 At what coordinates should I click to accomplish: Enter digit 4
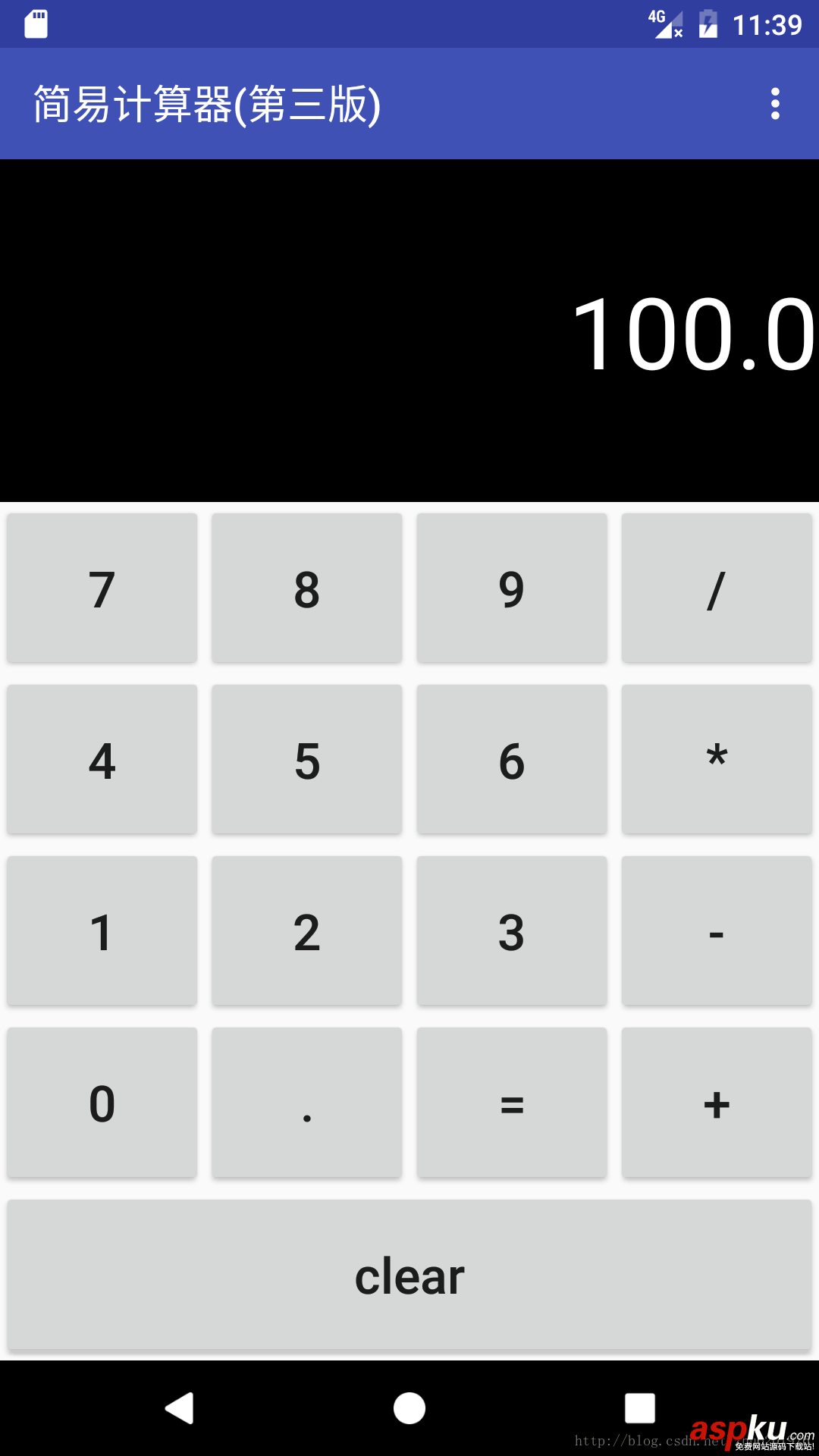point(102,760)
